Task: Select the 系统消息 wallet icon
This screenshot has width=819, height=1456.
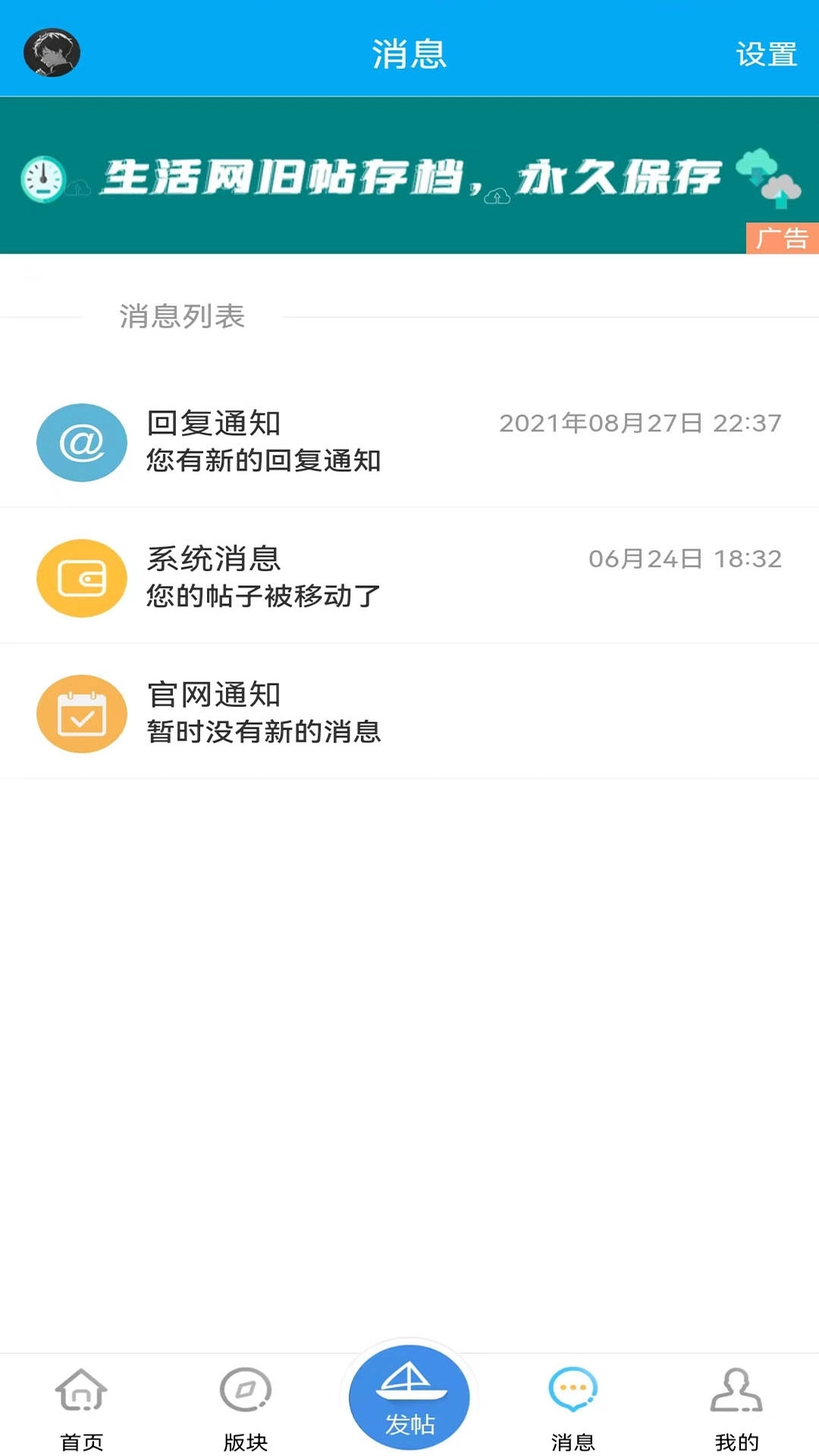Action: click(82, 578)
